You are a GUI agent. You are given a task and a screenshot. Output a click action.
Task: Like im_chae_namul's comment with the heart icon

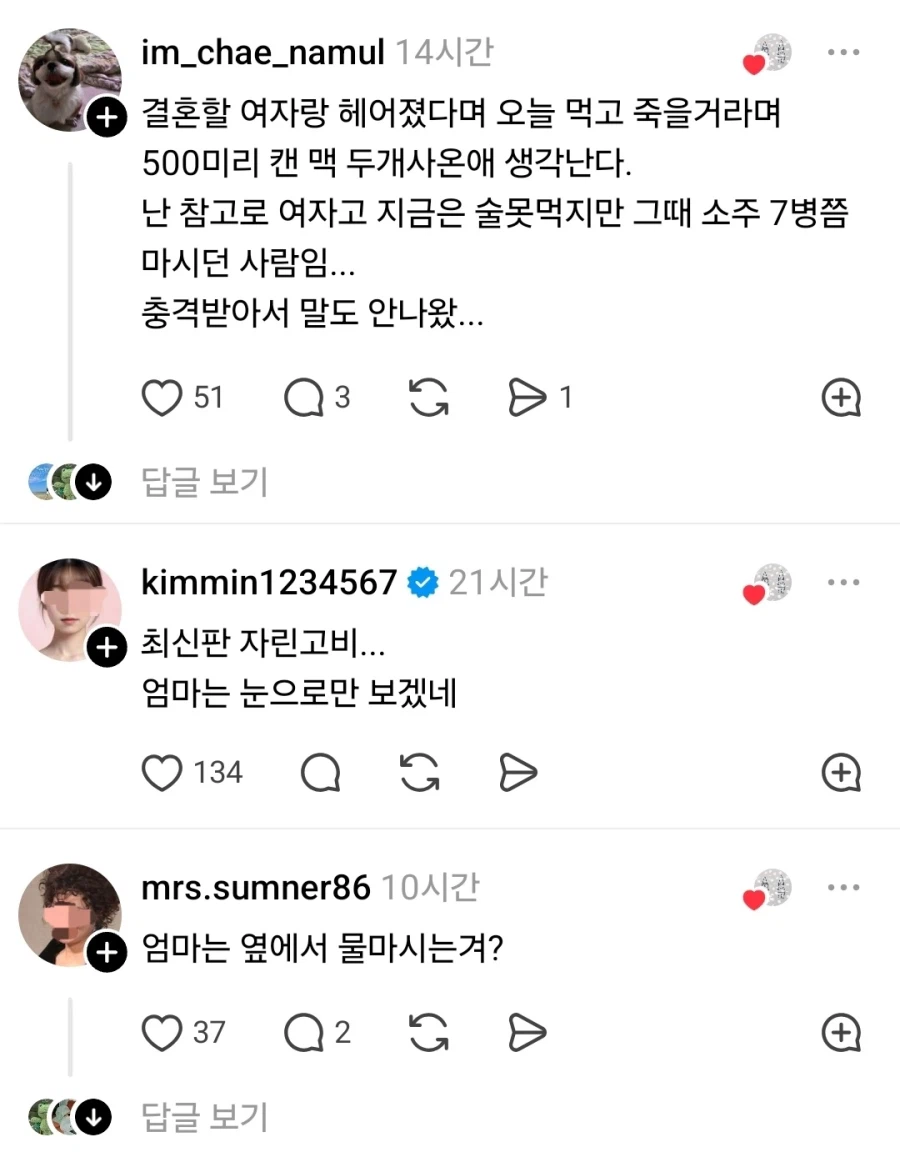[x=161, y=397]
